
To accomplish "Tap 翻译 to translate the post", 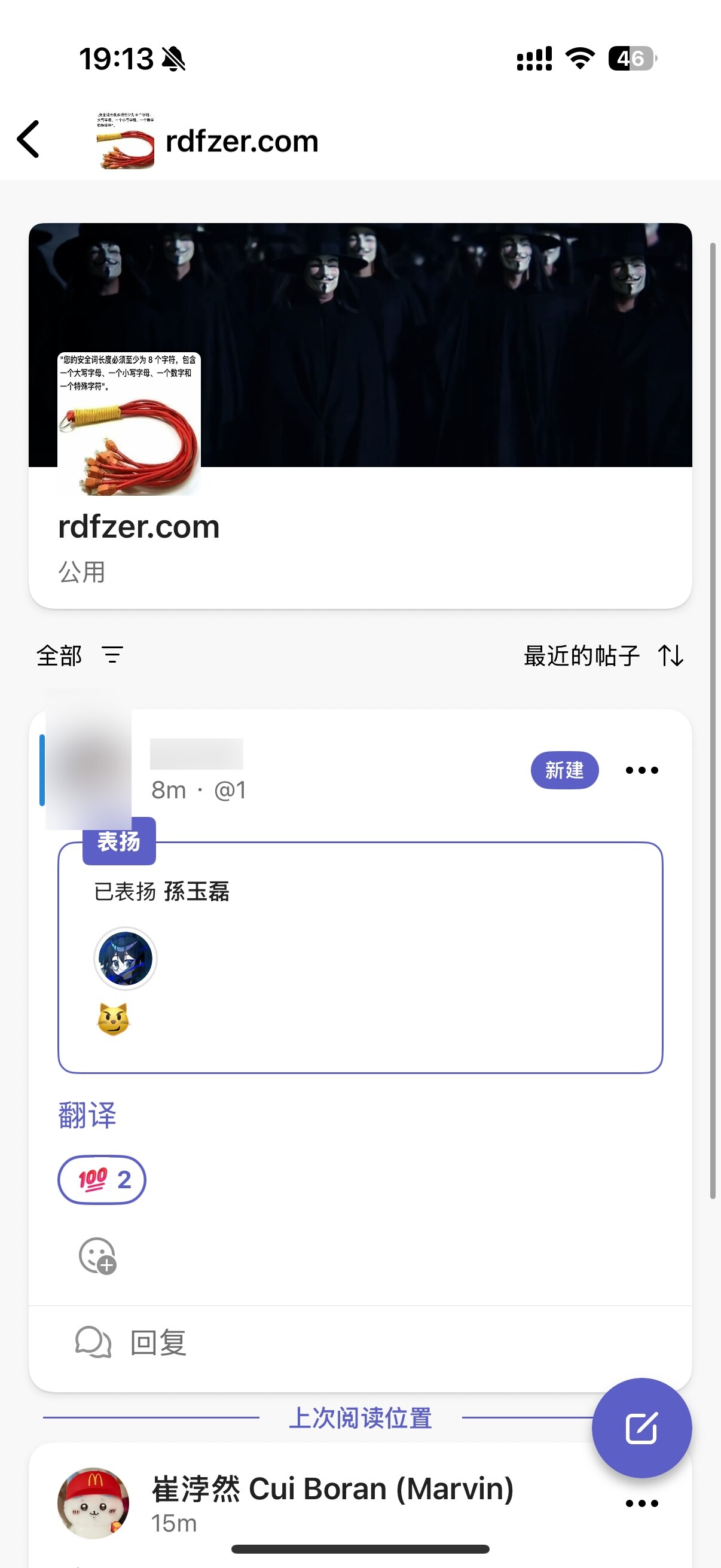I will coord(87,1115).
